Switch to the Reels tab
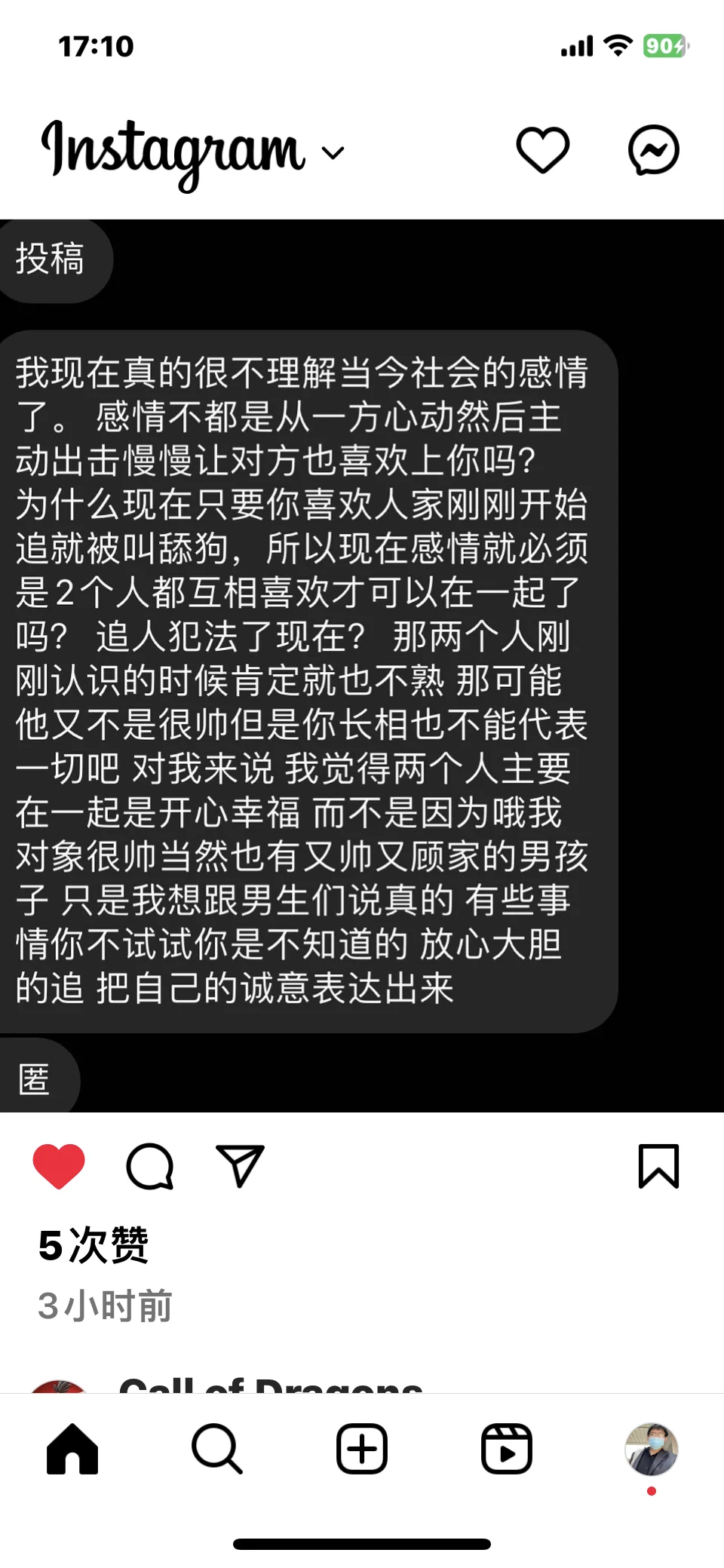The width and height of the screenshot is (724, 1568). pos(507,1448)
